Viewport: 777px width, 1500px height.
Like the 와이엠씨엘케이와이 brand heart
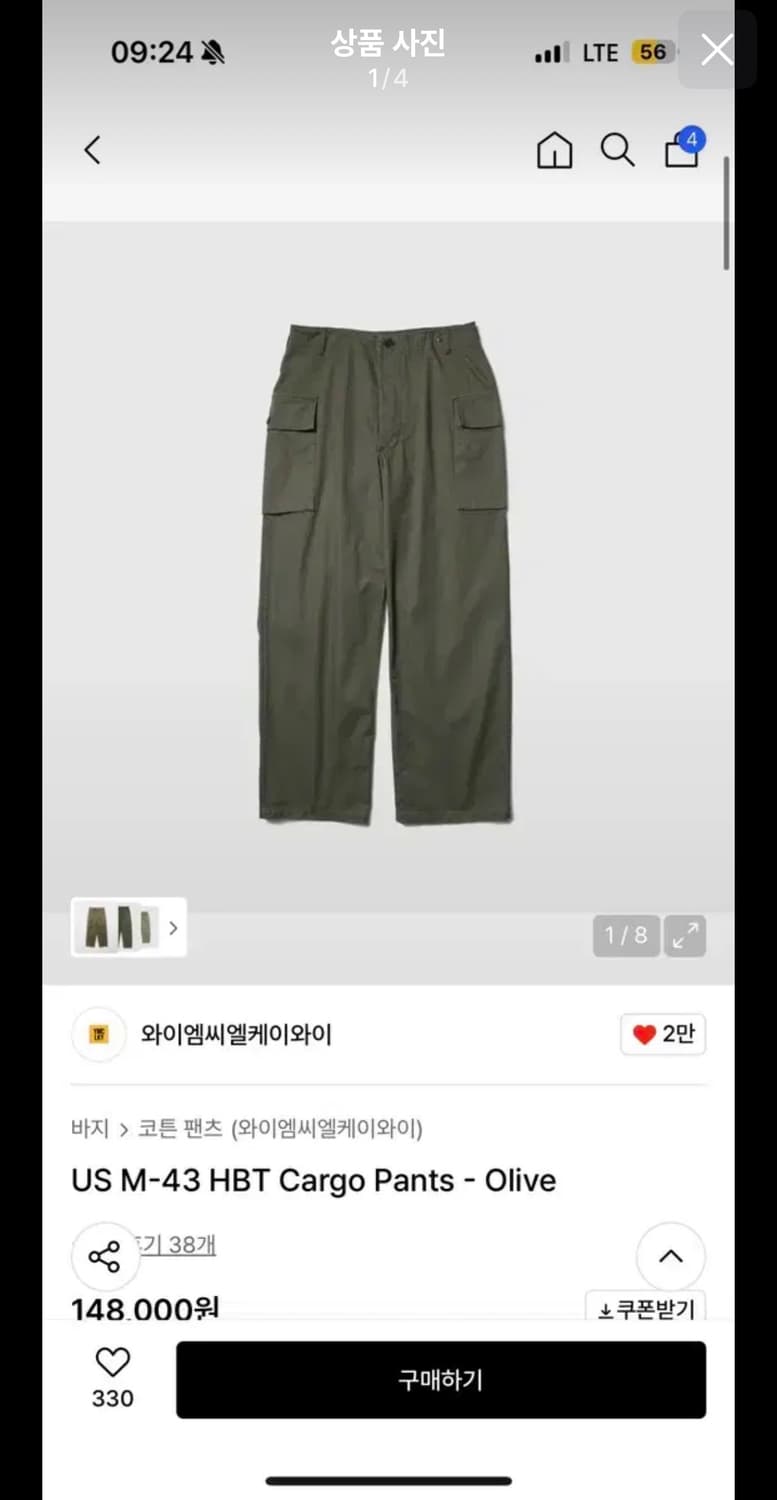(662, 1034)
